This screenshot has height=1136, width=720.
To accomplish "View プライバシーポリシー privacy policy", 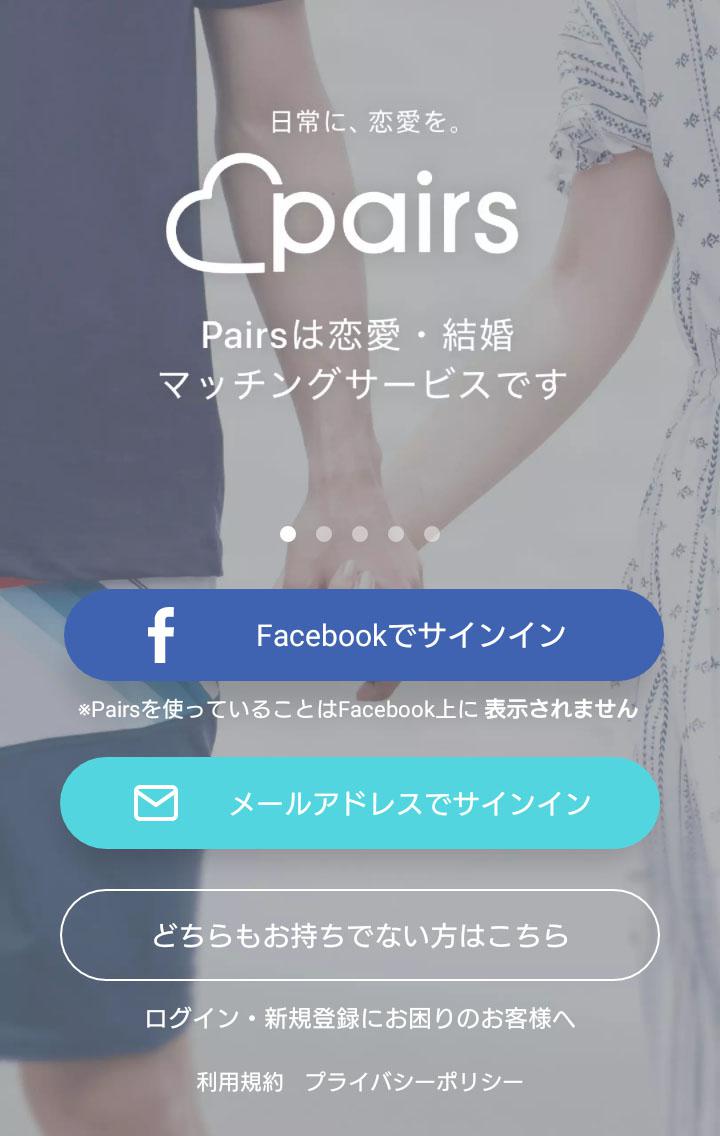I will click(414, 1082).
